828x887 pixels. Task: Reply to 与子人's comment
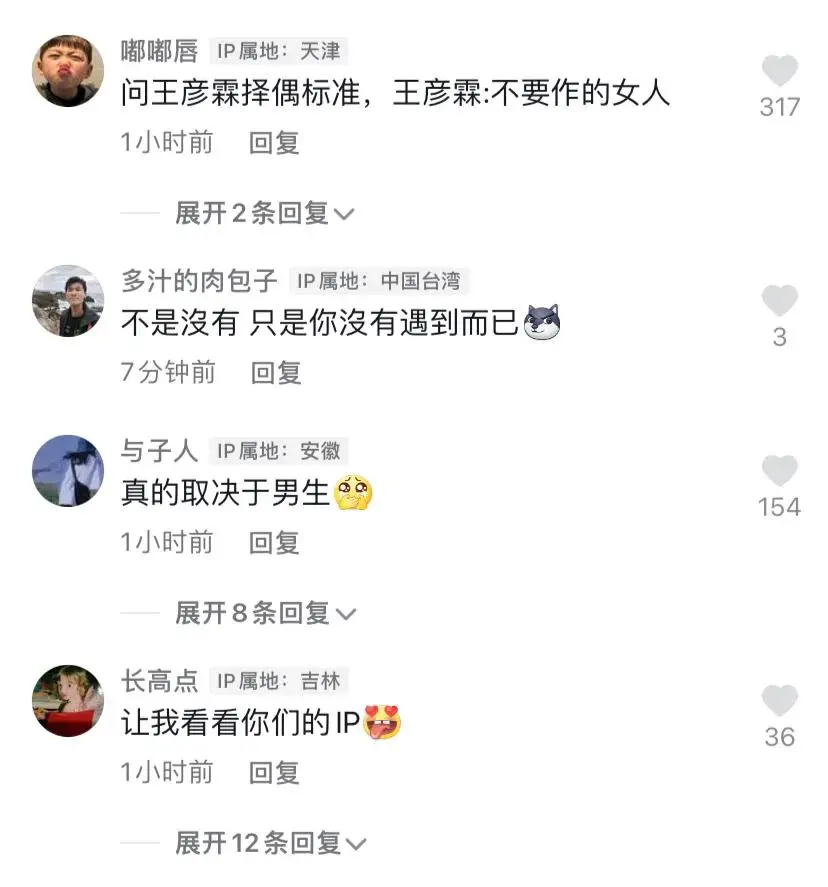click(x=274, y=543)
